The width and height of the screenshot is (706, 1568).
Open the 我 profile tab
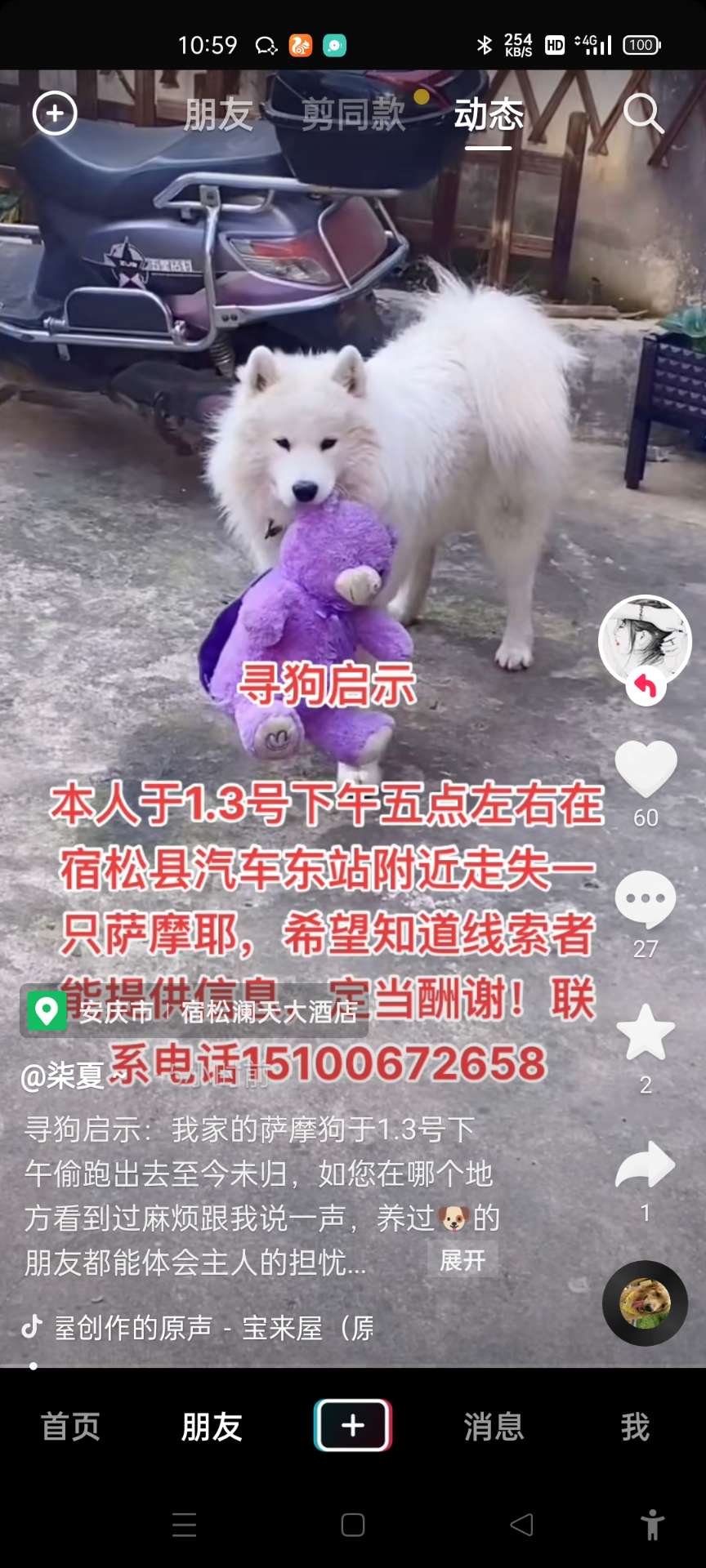pos(635,1427)
